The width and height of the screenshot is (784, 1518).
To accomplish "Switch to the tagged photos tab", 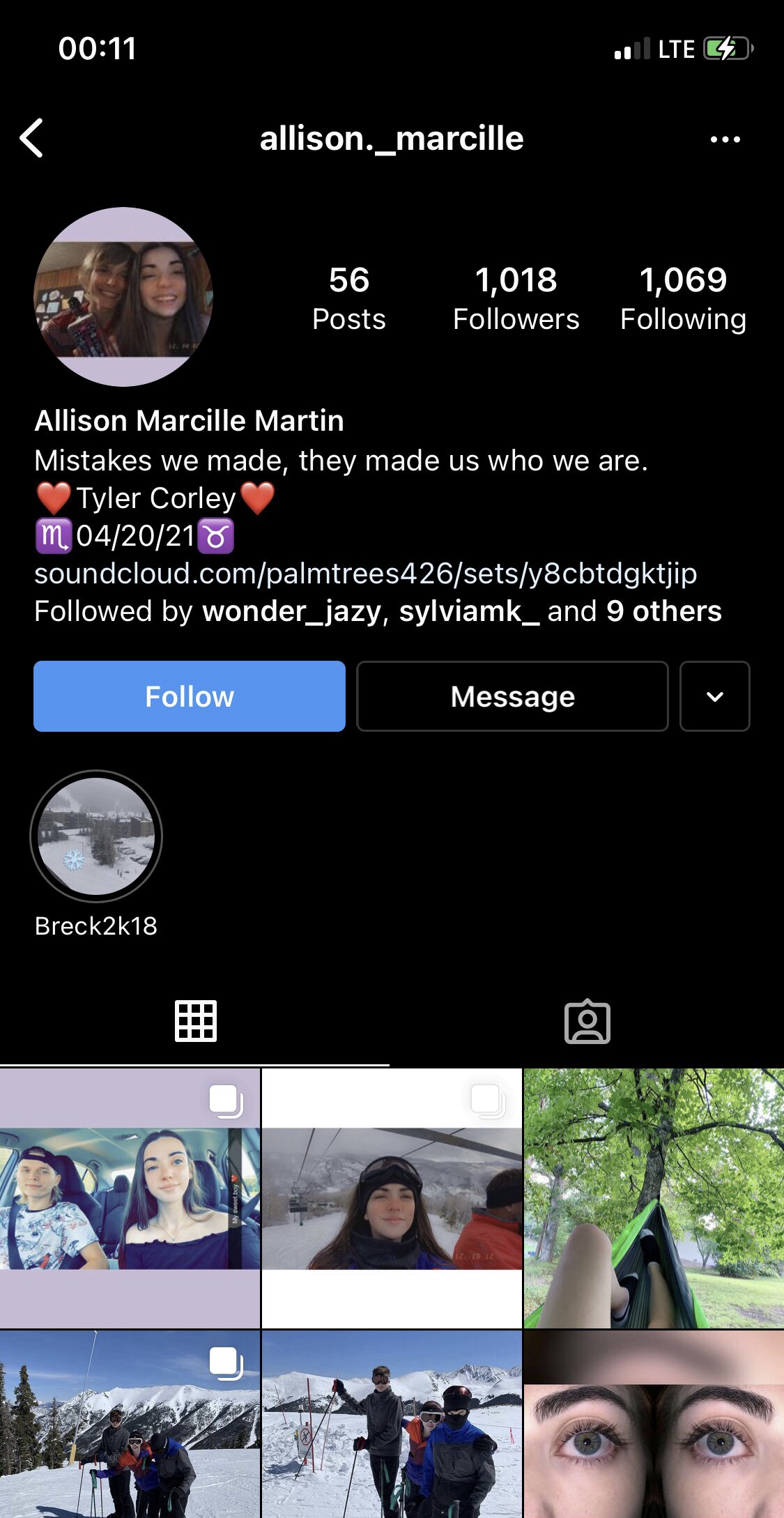I will pyautogui.click(x=587, y=1022).
